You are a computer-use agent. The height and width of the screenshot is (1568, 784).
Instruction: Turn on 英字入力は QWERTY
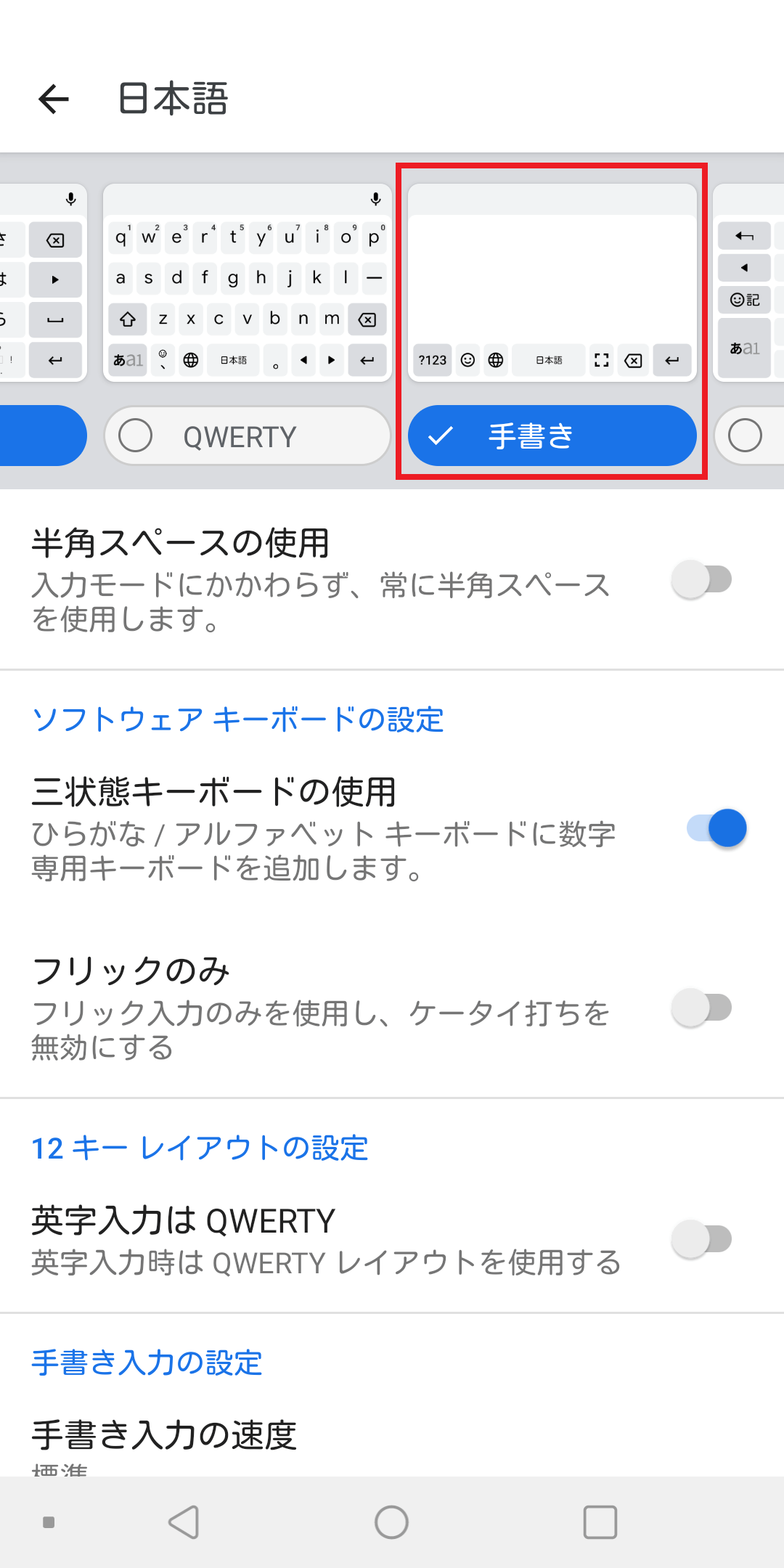(701, 1239)
